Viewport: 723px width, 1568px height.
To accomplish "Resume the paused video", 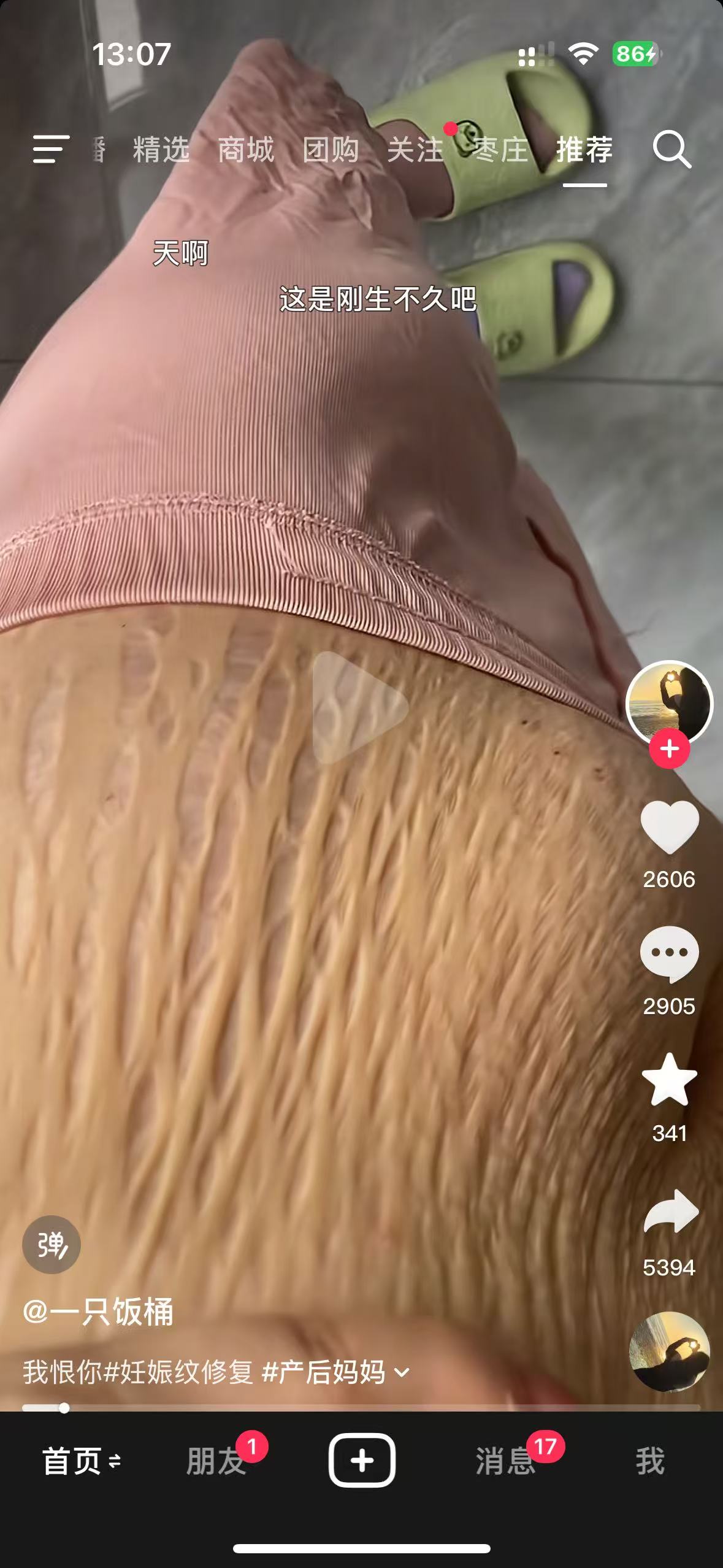I will click(x=360, y=707).
